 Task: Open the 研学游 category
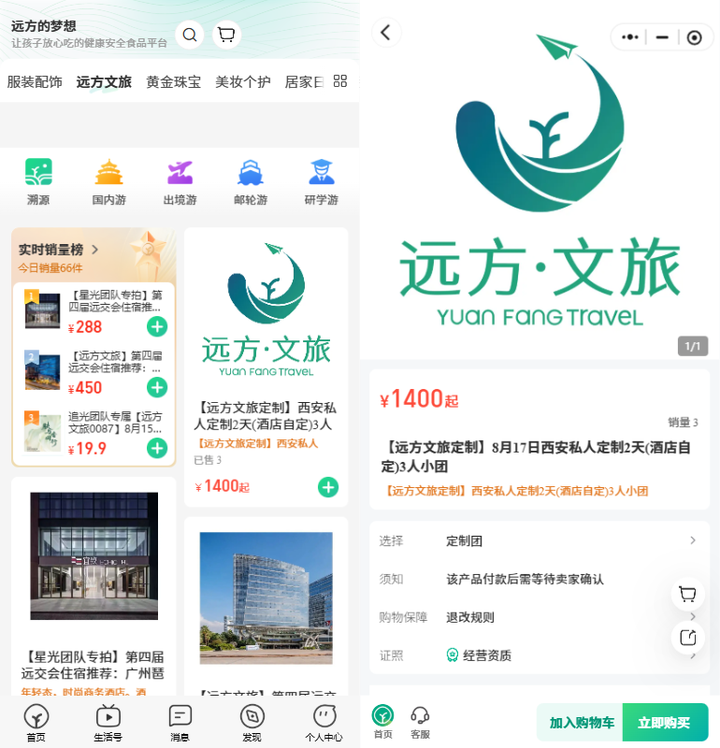[321, 182]
